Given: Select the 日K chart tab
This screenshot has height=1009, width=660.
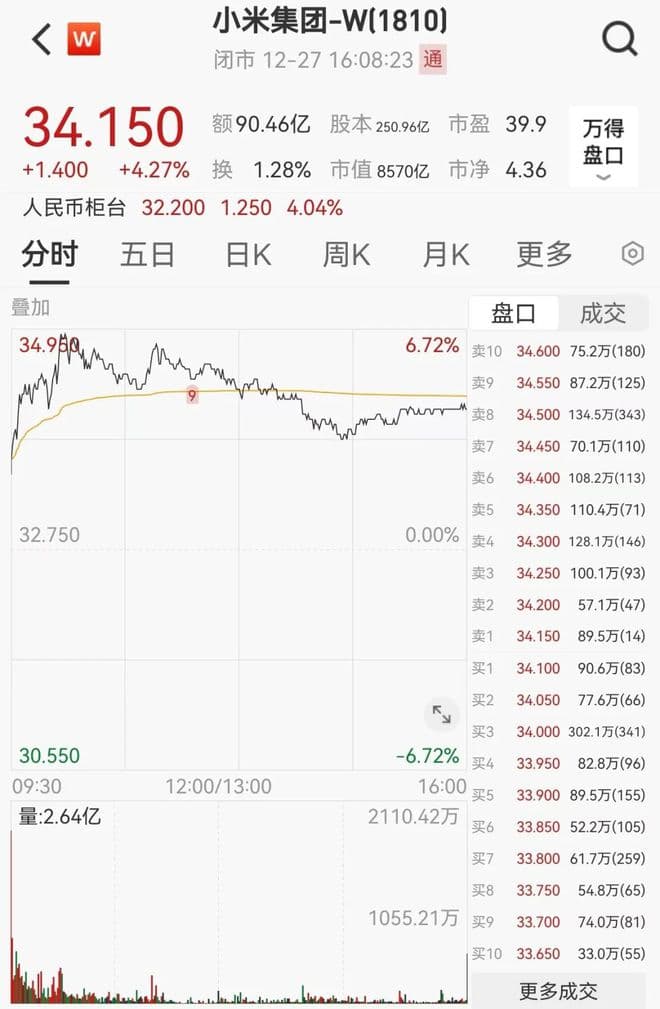Looking at the screenshot, I should pyautogui.click(x=248, y=254).
